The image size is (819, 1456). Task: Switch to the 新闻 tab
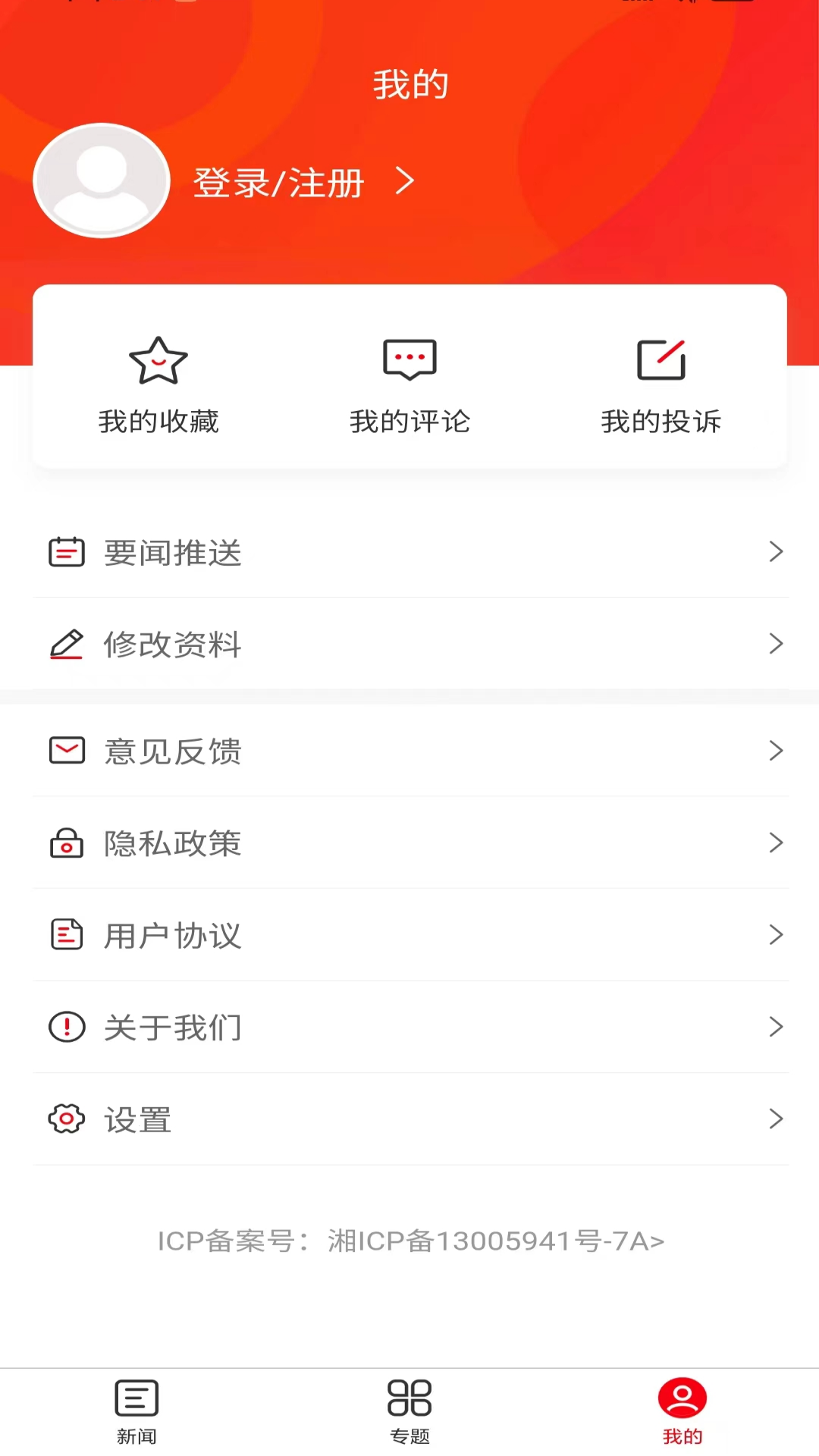pos(136,1410)
